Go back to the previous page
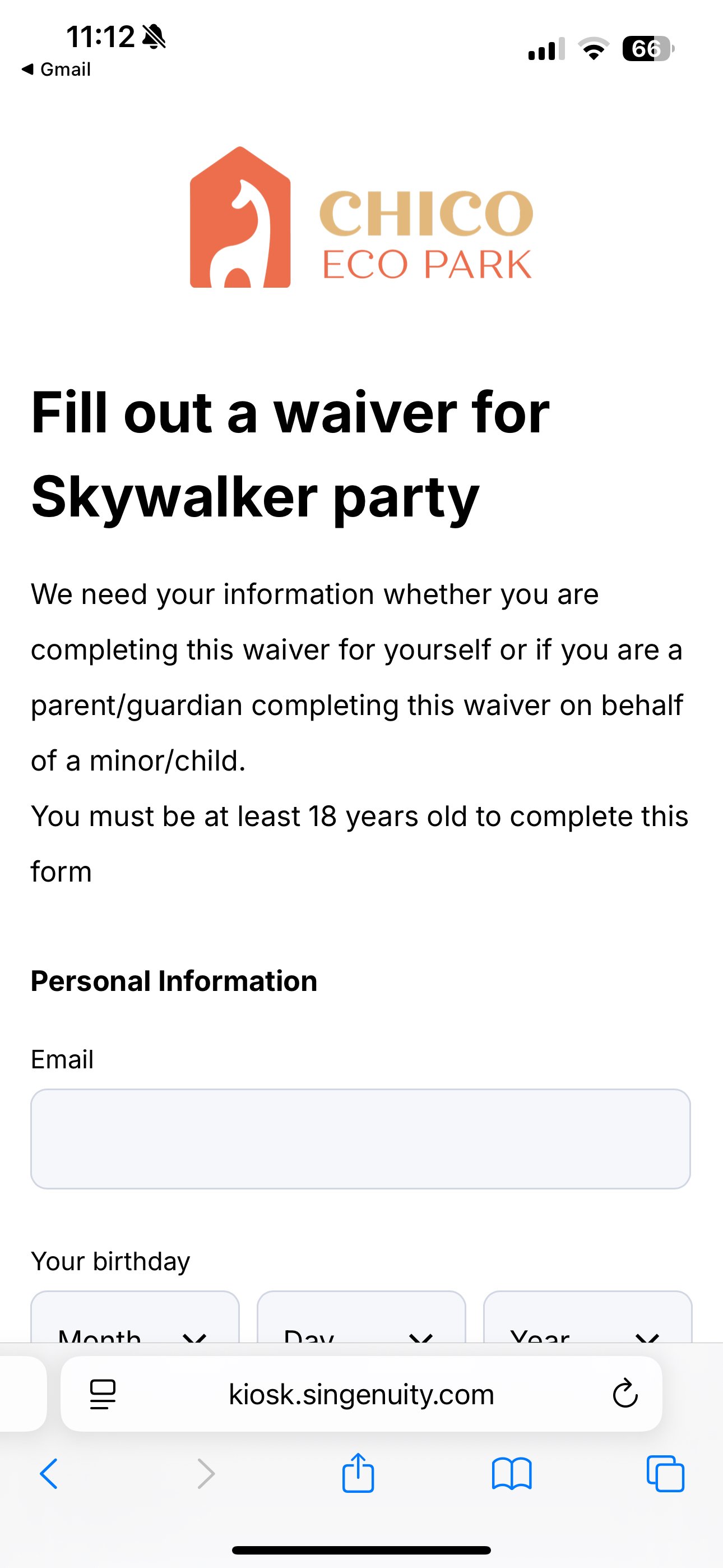This screenshot has height=1568, width=723. [49, 1474]
